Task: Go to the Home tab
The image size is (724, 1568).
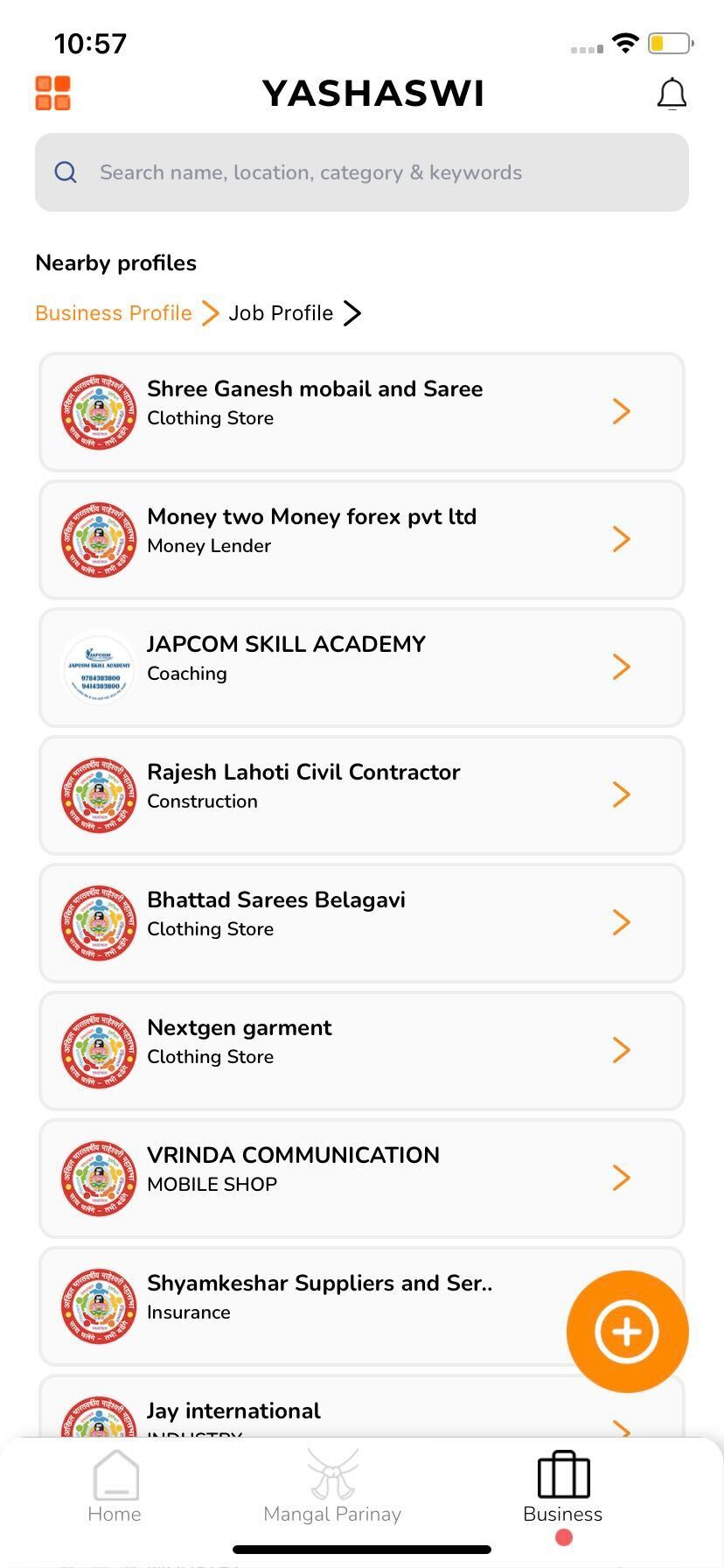Action: pyautogui.click(x=115, y=1487)
